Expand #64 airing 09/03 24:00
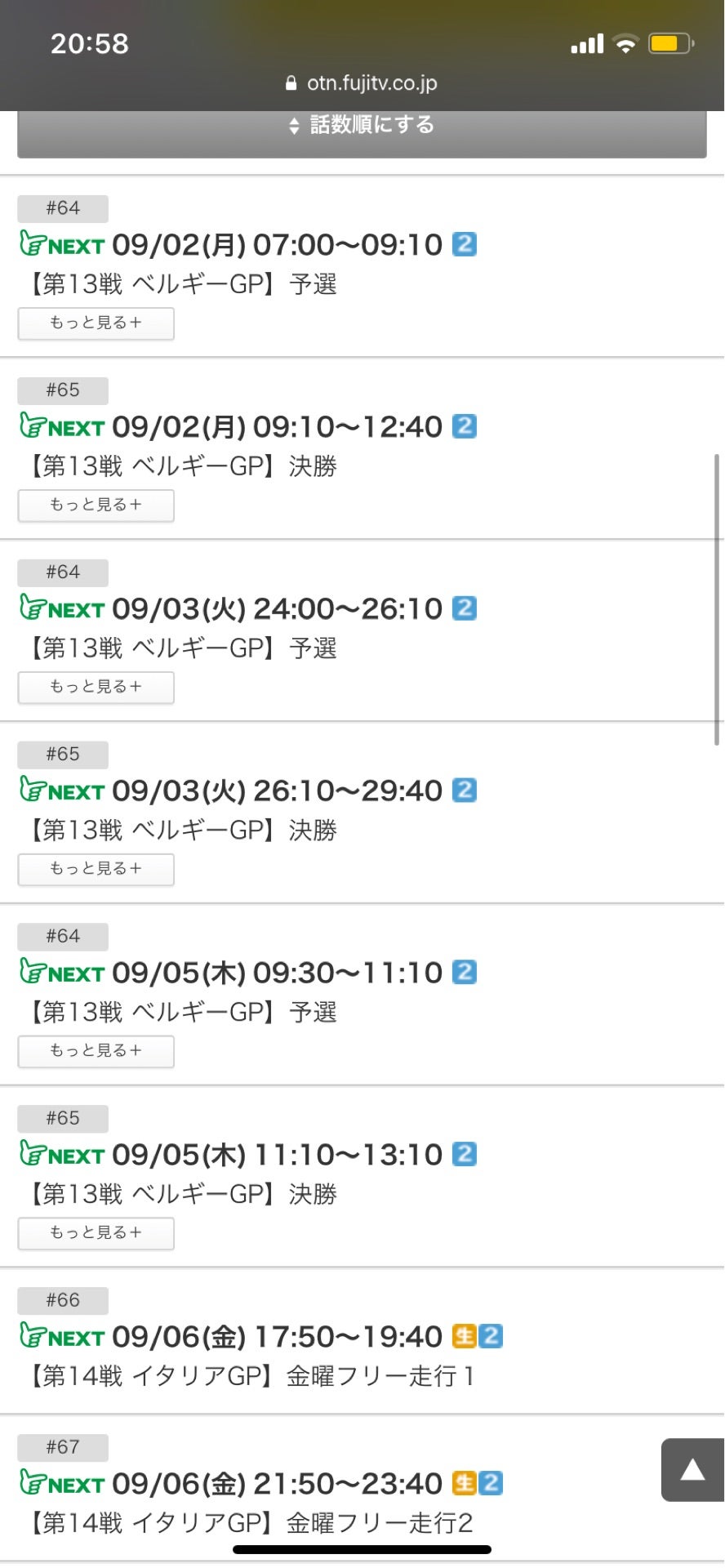Image resolution: width=725 pixels, height=1568 pixels. 96,688
